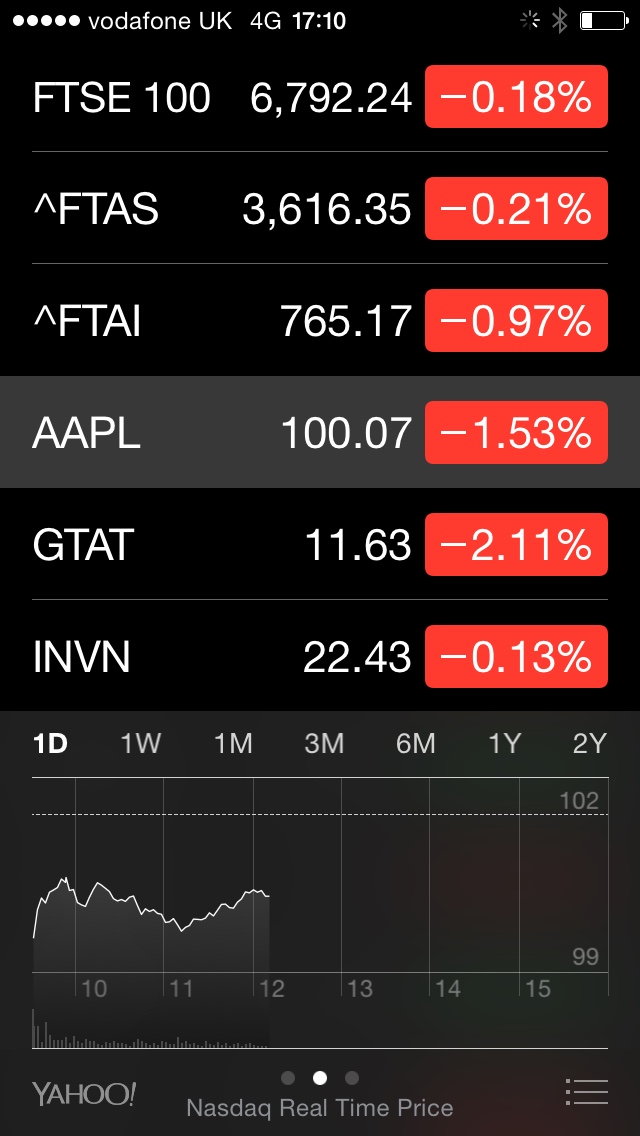Toggle FTSE 100's -0.18% change badge
Viewport: 640px width, 1136px height.
(x=516, y=97)
